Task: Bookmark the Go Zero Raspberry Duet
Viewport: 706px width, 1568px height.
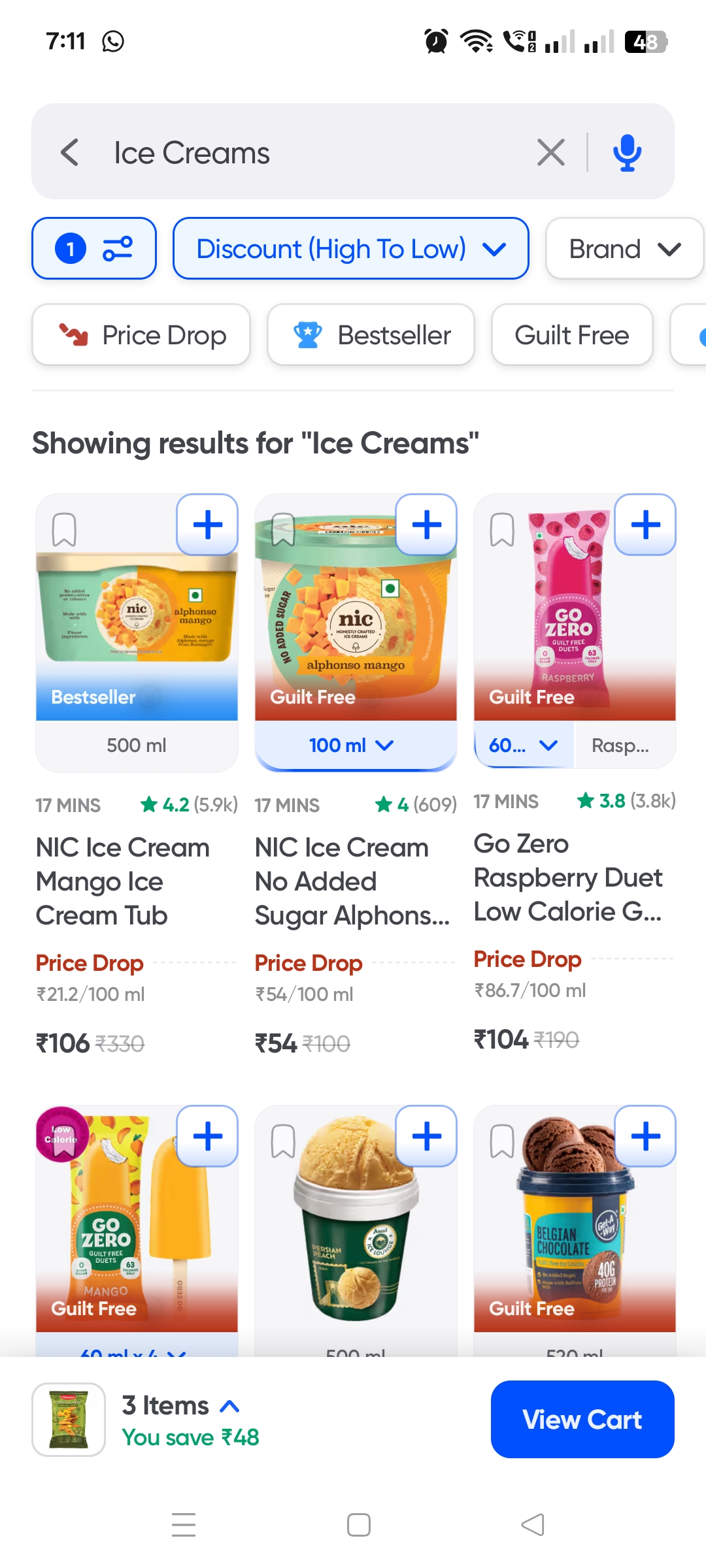Action: [502, 529]
